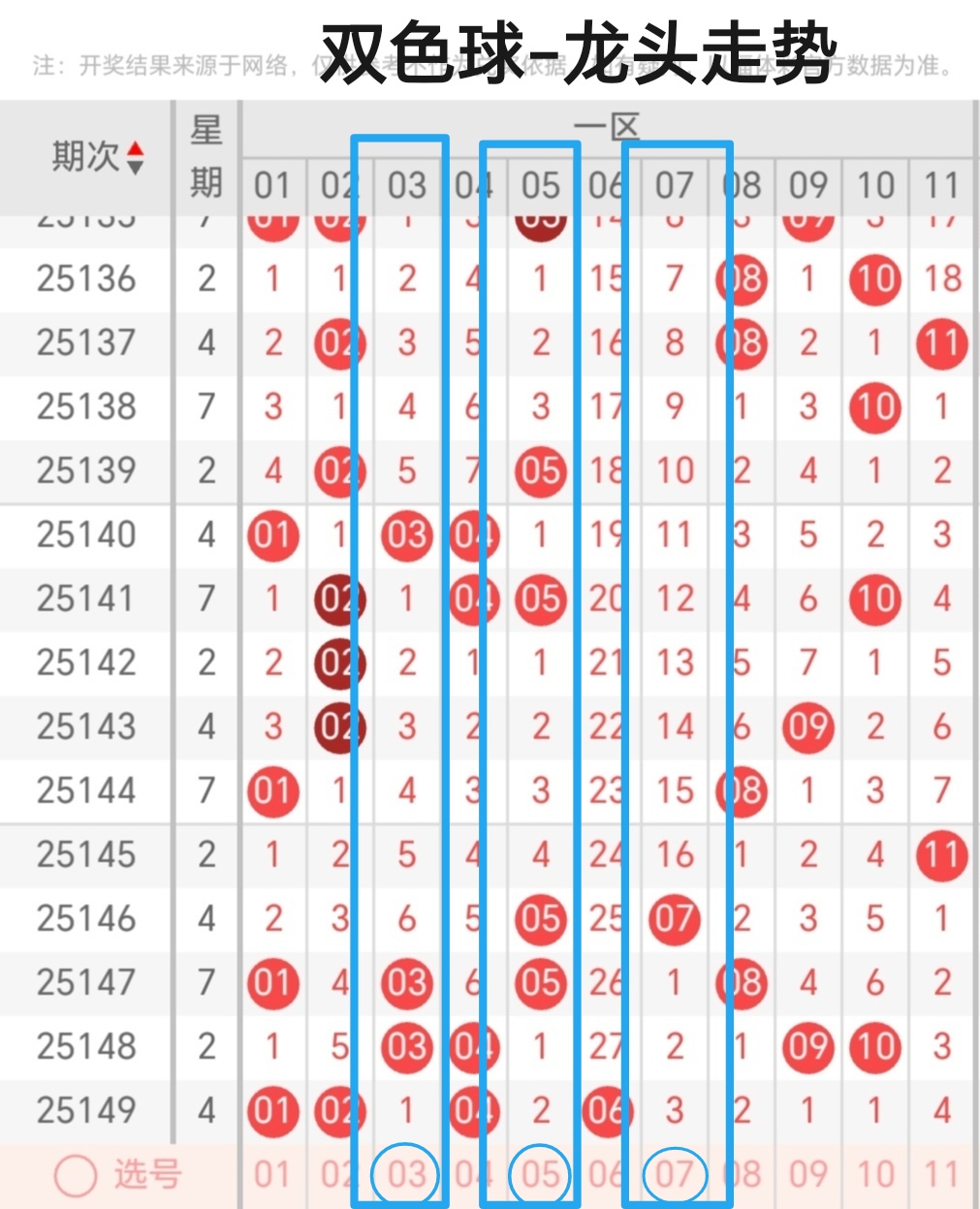Image resolution: width=980 pixels, height=1209 pixels.
Task: Select the red ball 09 in row 25148
Action: [808, 1045]
